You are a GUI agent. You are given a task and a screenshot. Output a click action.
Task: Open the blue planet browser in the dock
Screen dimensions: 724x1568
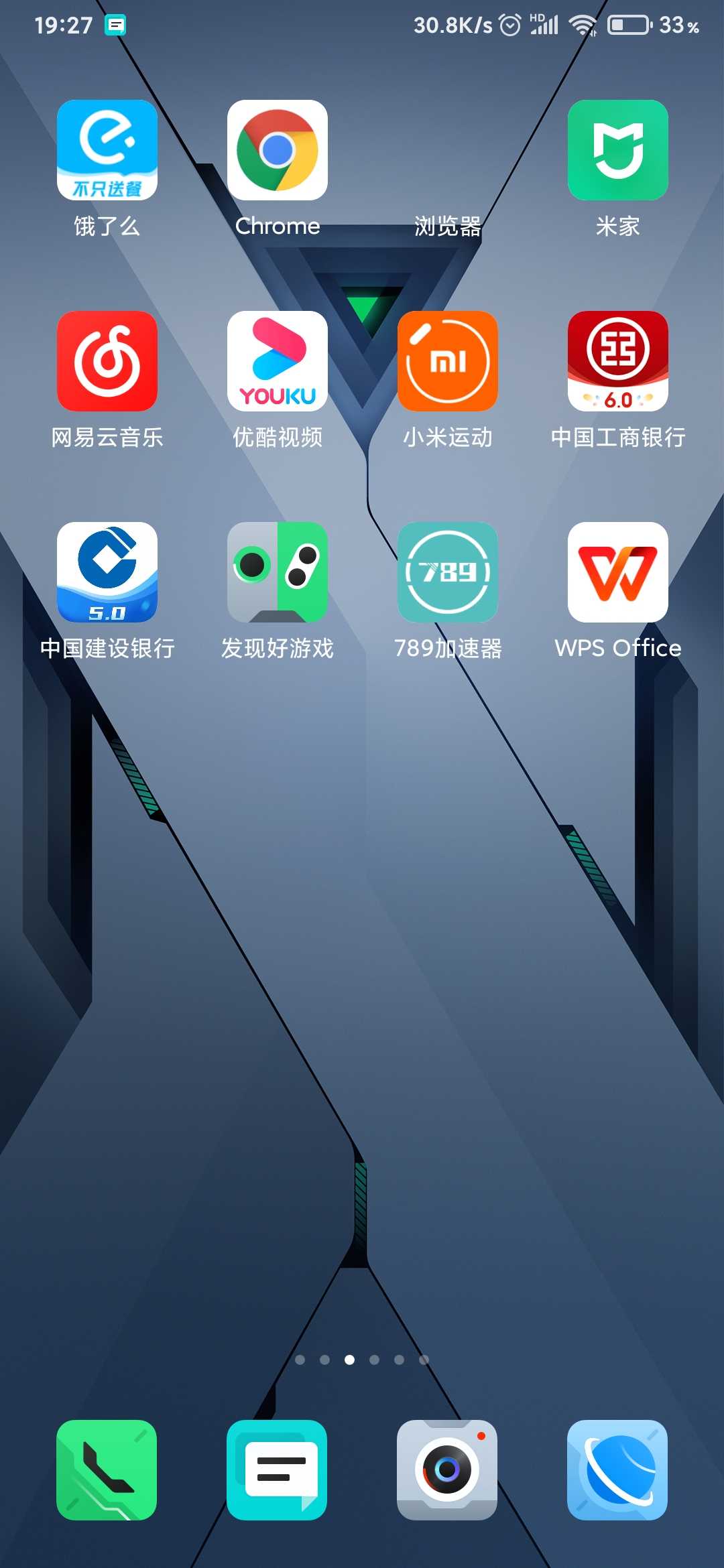pos(617,1470)
